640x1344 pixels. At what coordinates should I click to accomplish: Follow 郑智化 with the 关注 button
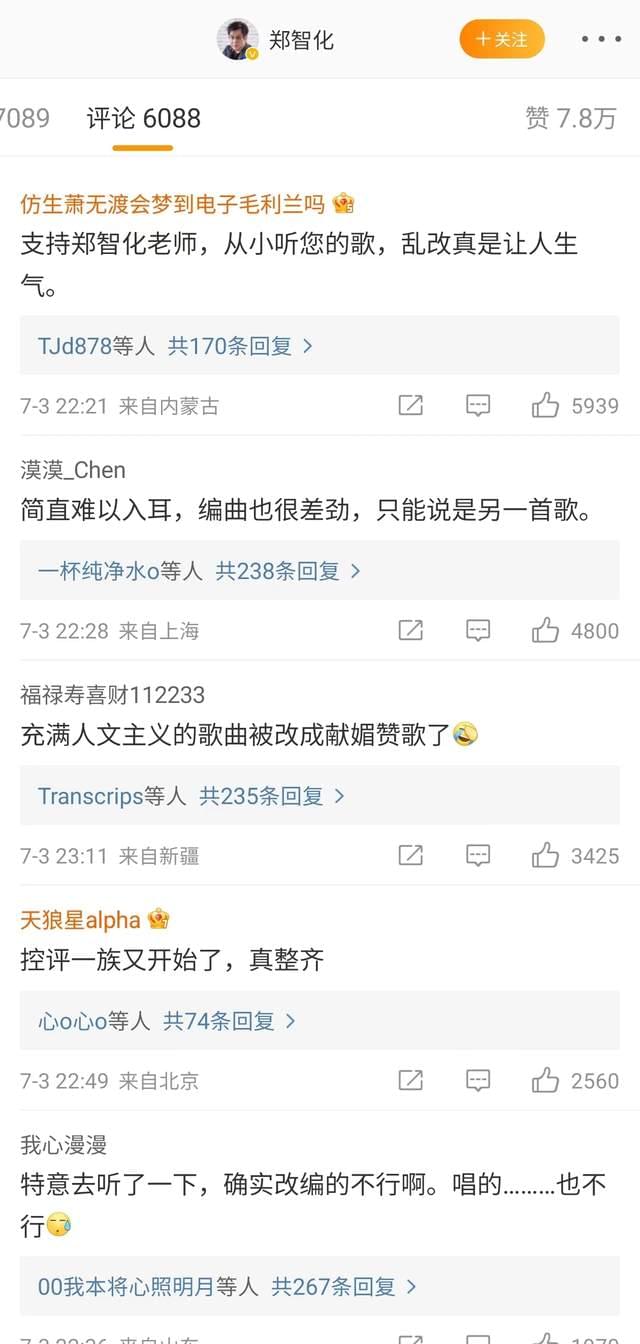(x=502, y=39)
